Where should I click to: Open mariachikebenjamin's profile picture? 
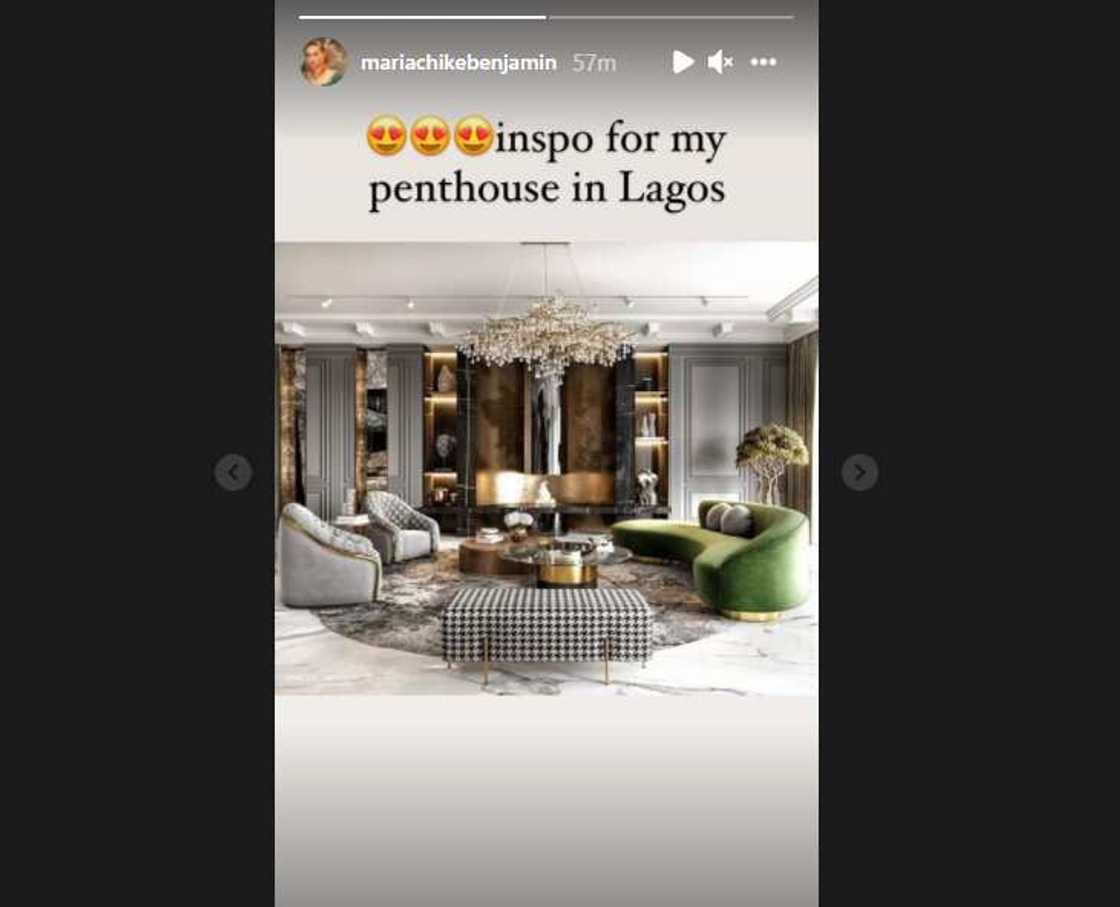[323, 62]
